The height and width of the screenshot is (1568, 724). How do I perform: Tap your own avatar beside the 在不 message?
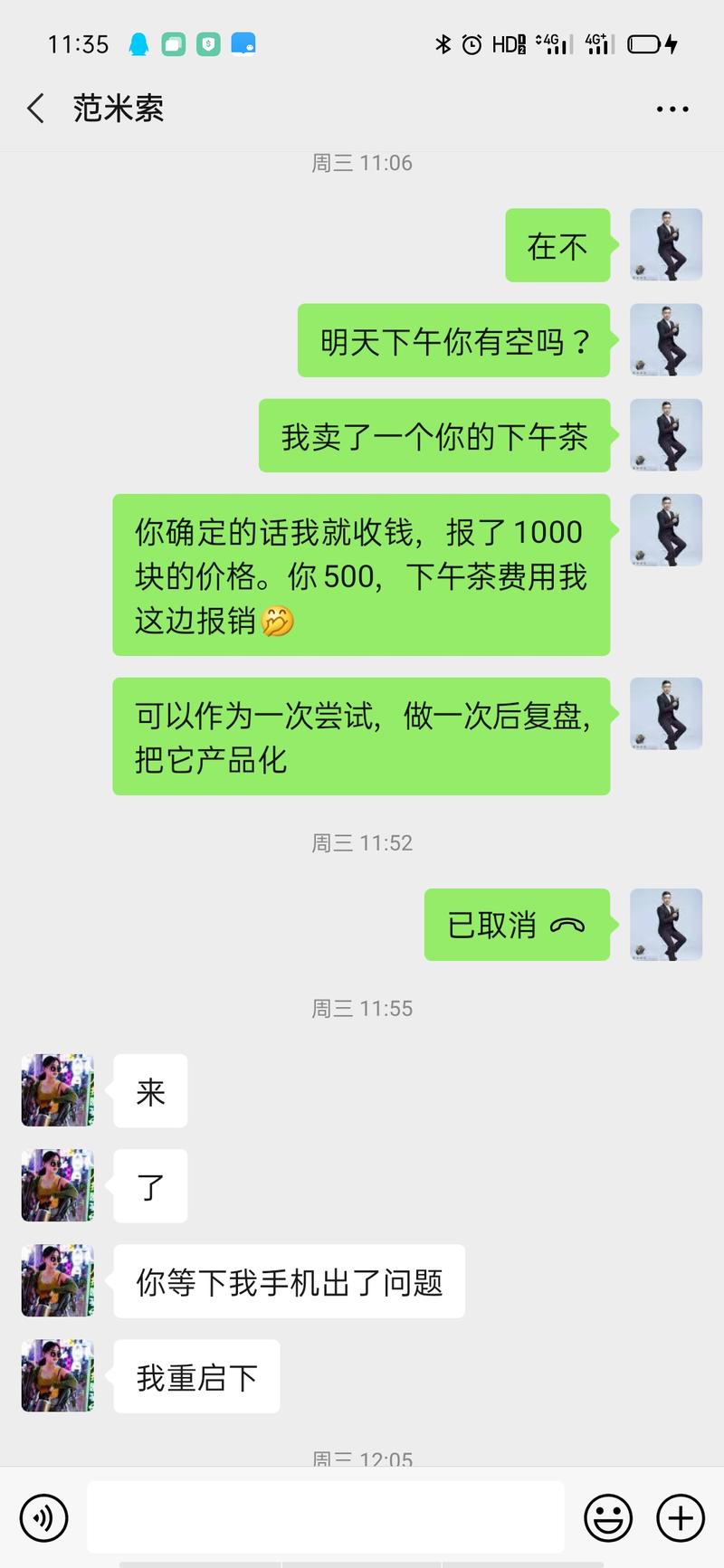click(x=666, y=244)
